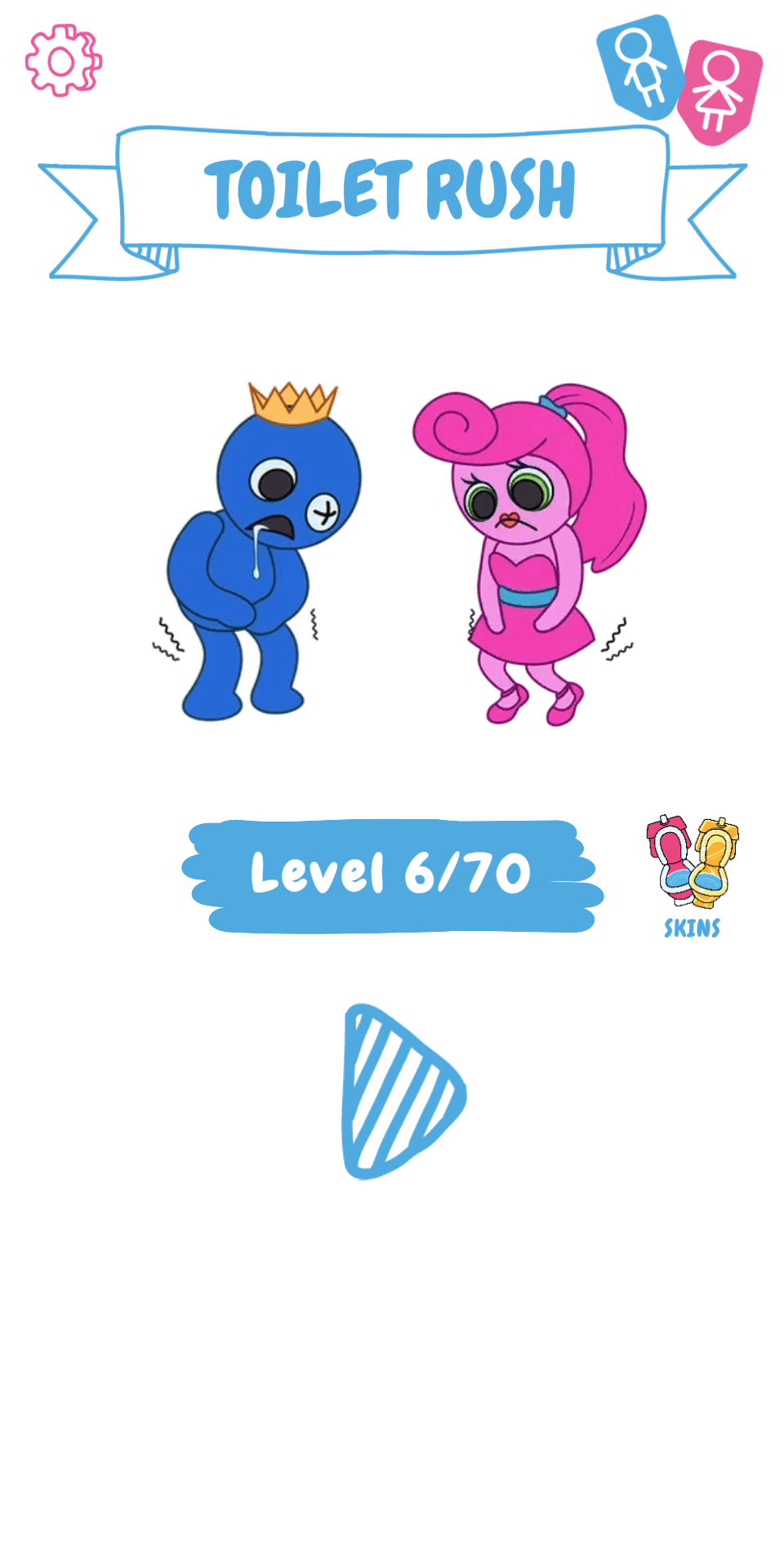Start the level with the play button
The width and height of the screenshot is (784, 1568).
click(398, 1092)
